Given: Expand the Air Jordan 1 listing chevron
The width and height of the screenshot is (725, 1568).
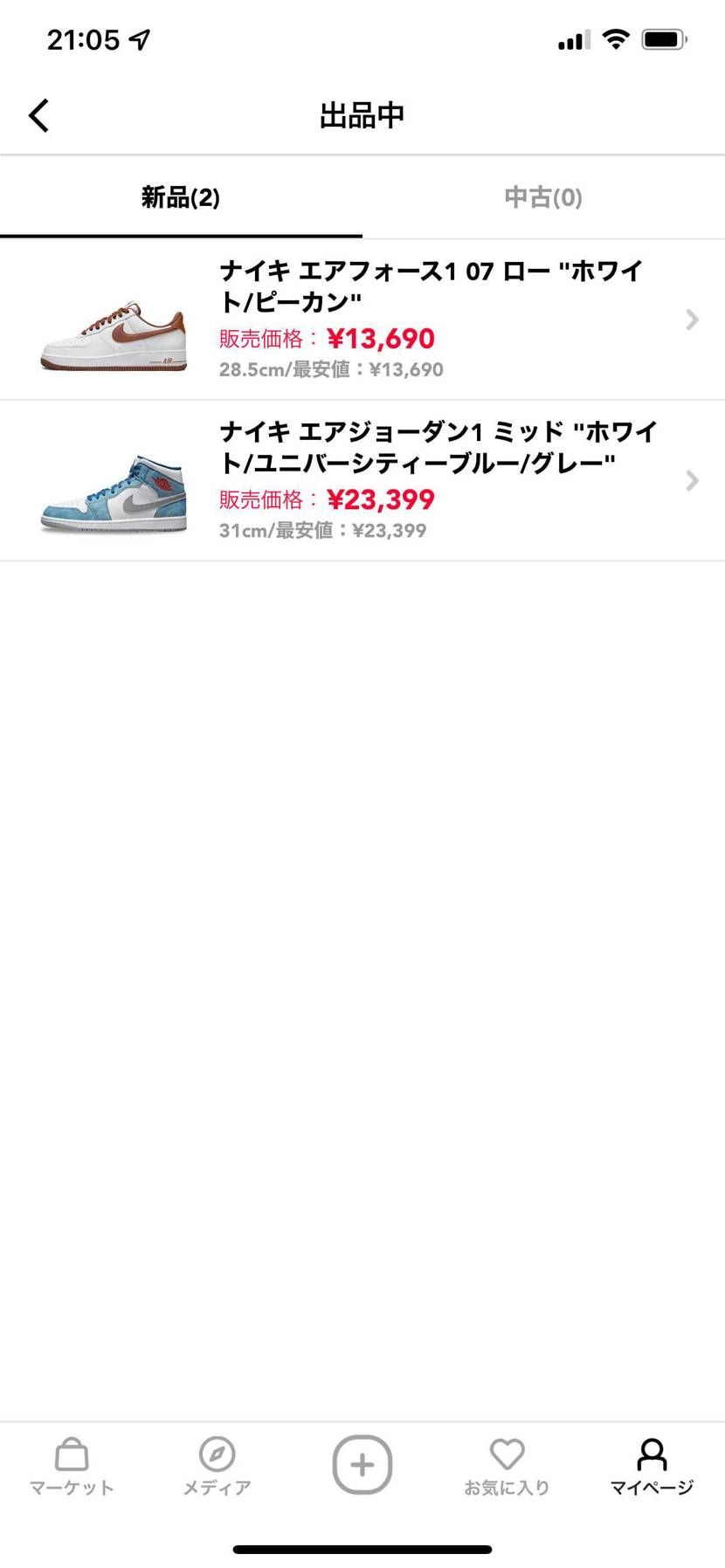Looking at the screenshot, I should pyautogui.click(x=692, y=481).
